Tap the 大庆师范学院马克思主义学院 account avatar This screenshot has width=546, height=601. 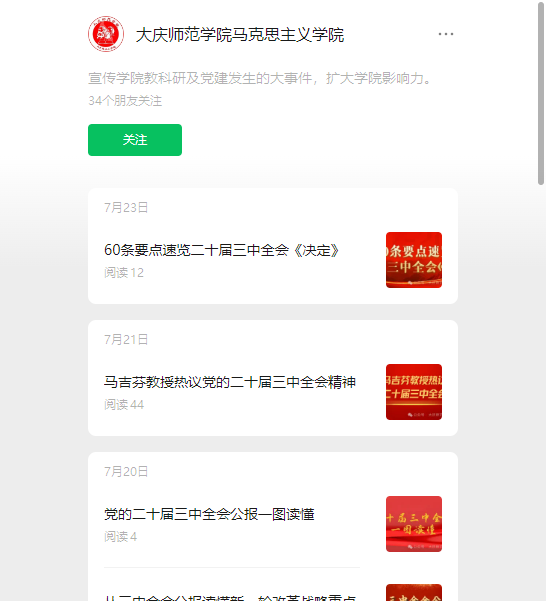point(106,34)
